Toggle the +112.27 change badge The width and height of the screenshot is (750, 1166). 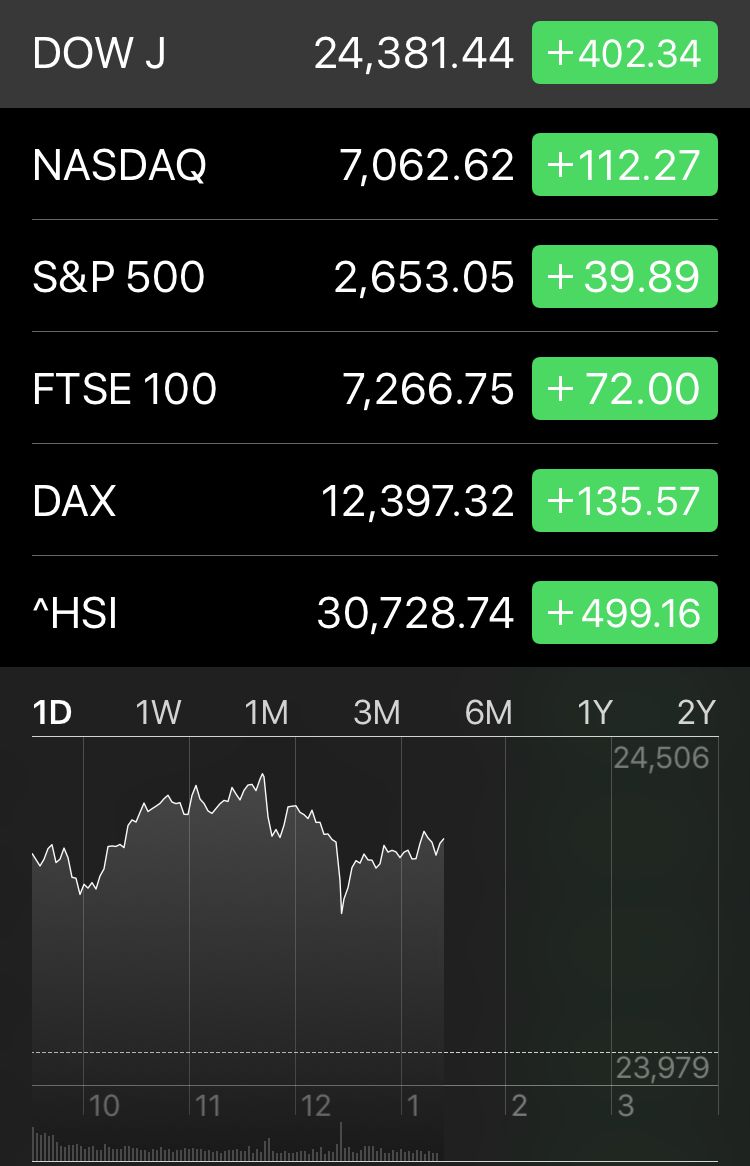[x=625, y=165]
